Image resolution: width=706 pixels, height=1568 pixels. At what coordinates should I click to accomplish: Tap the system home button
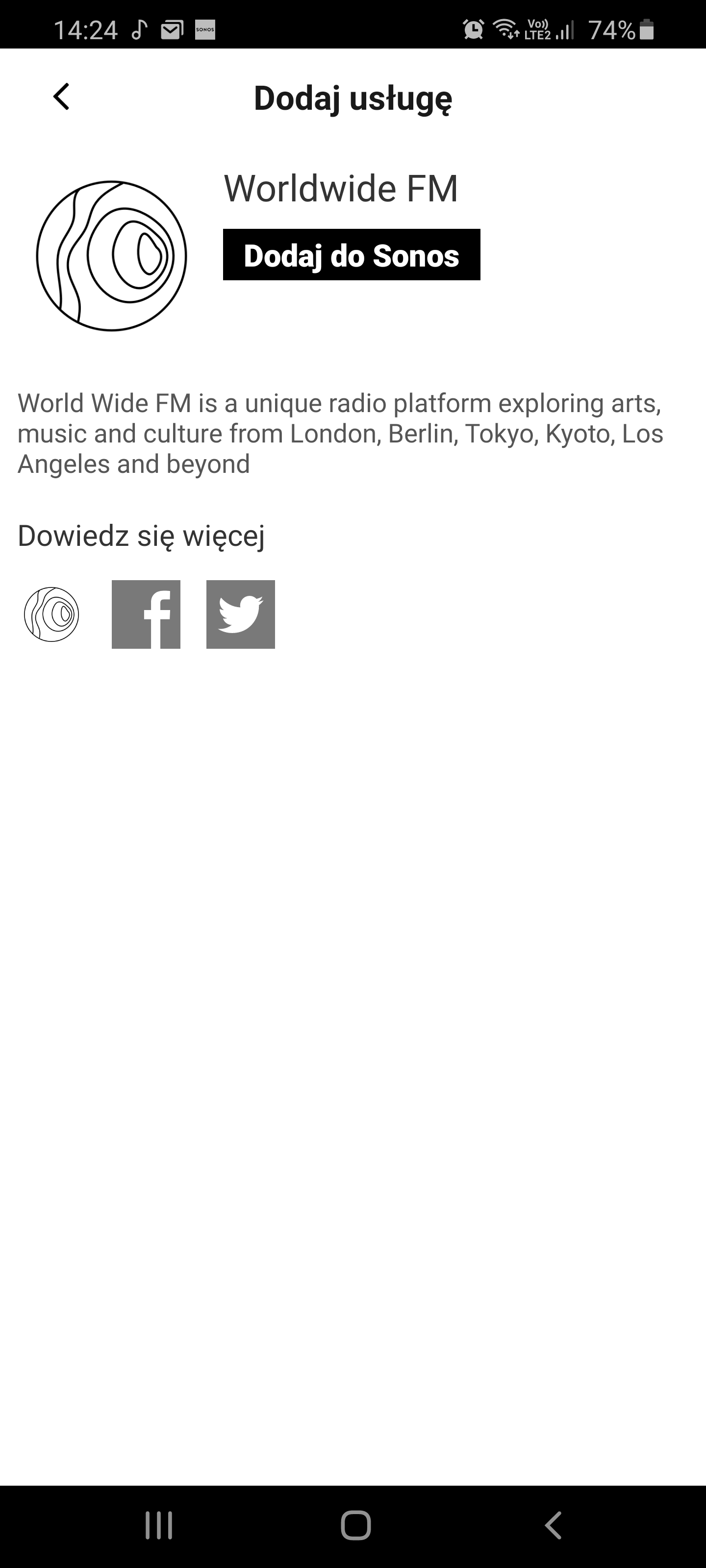click(x=356, y=1525)
